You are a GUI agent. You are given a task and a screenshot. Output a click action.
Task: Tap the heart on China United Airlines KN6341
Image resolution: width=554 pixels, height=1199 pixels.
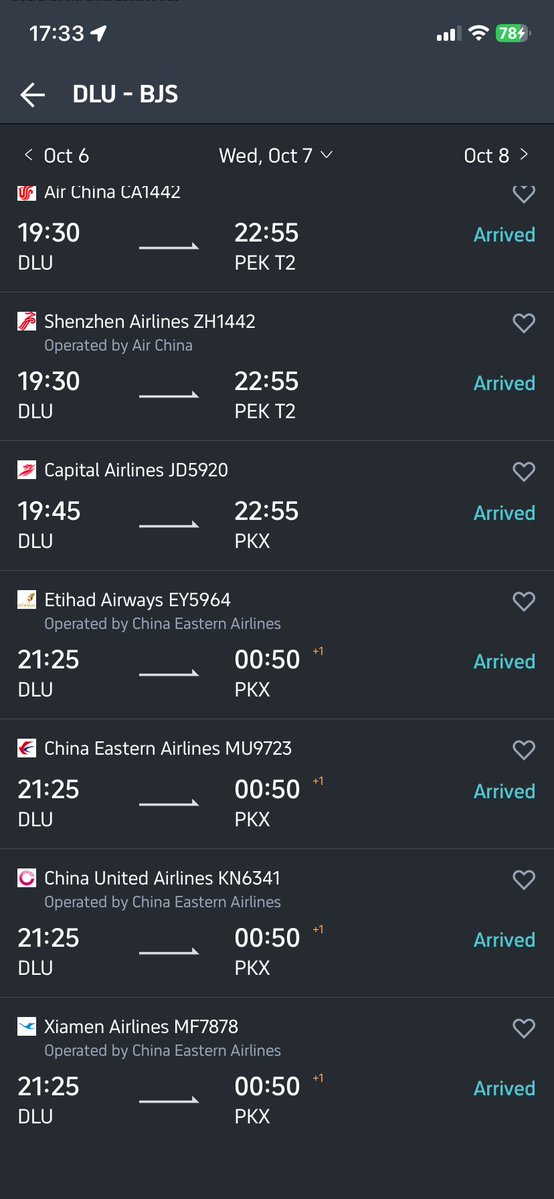click(523, 880)
